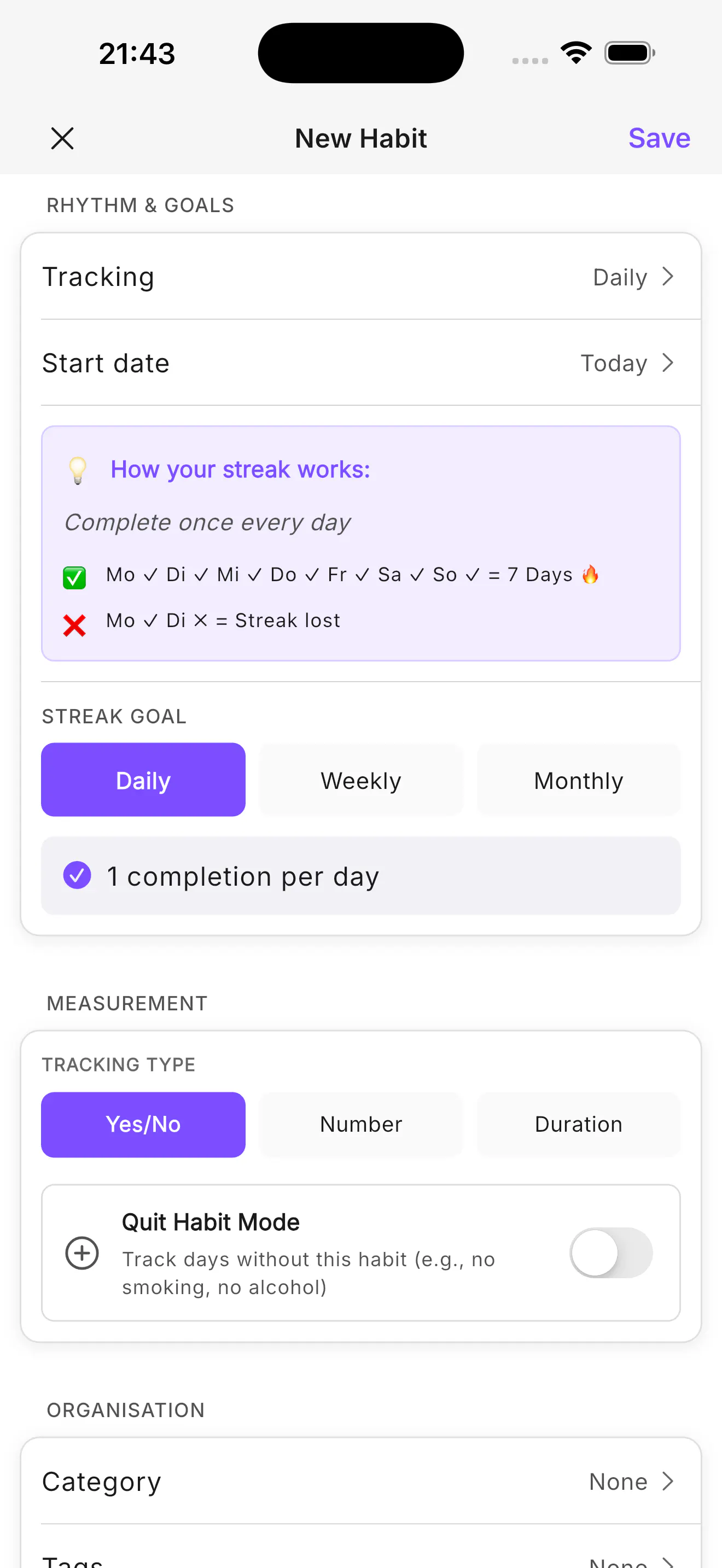
Task: Enable Quit Habit Mode switch
Action: (x=610, y=1253)
